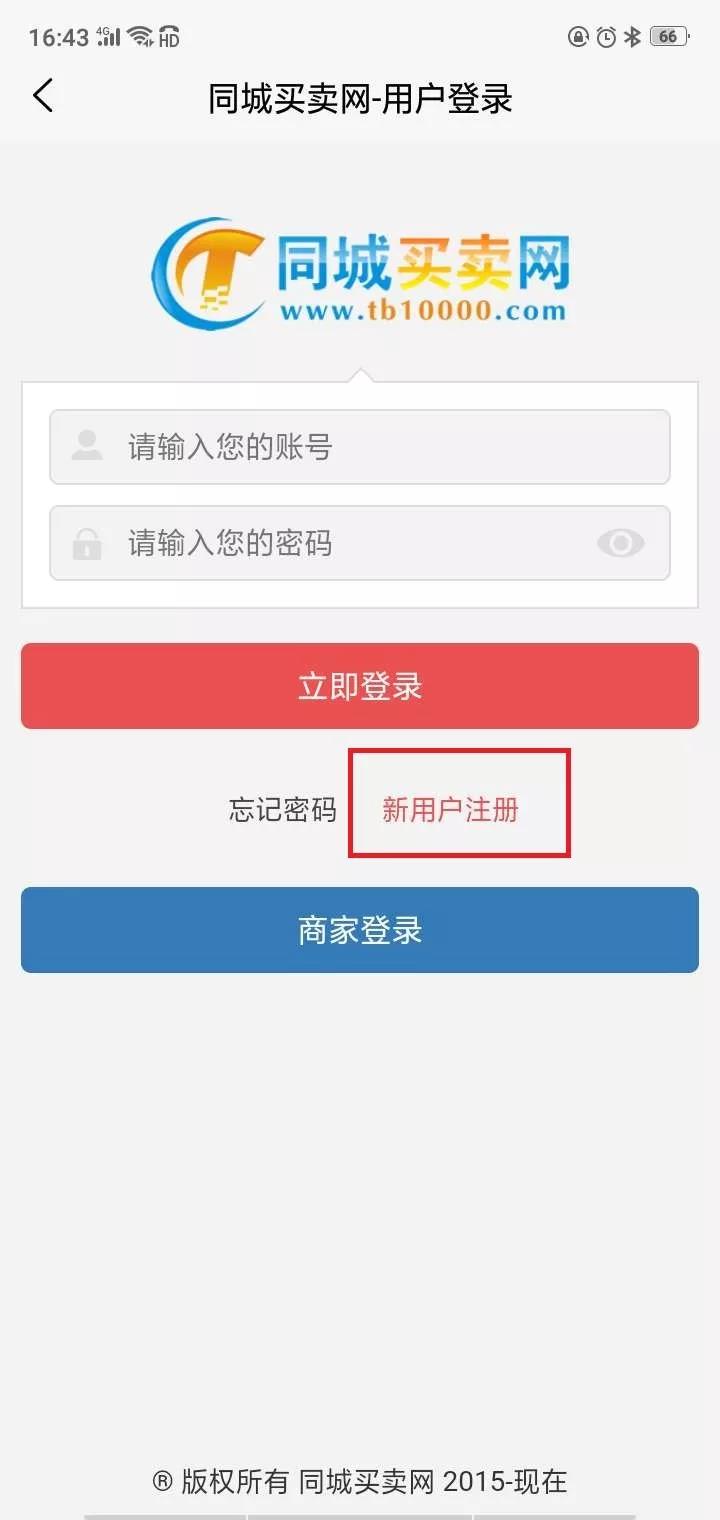The height and width of the screenshot is (1520, 720).
Task: Go back using the top-left arrow
Action: 43,97
